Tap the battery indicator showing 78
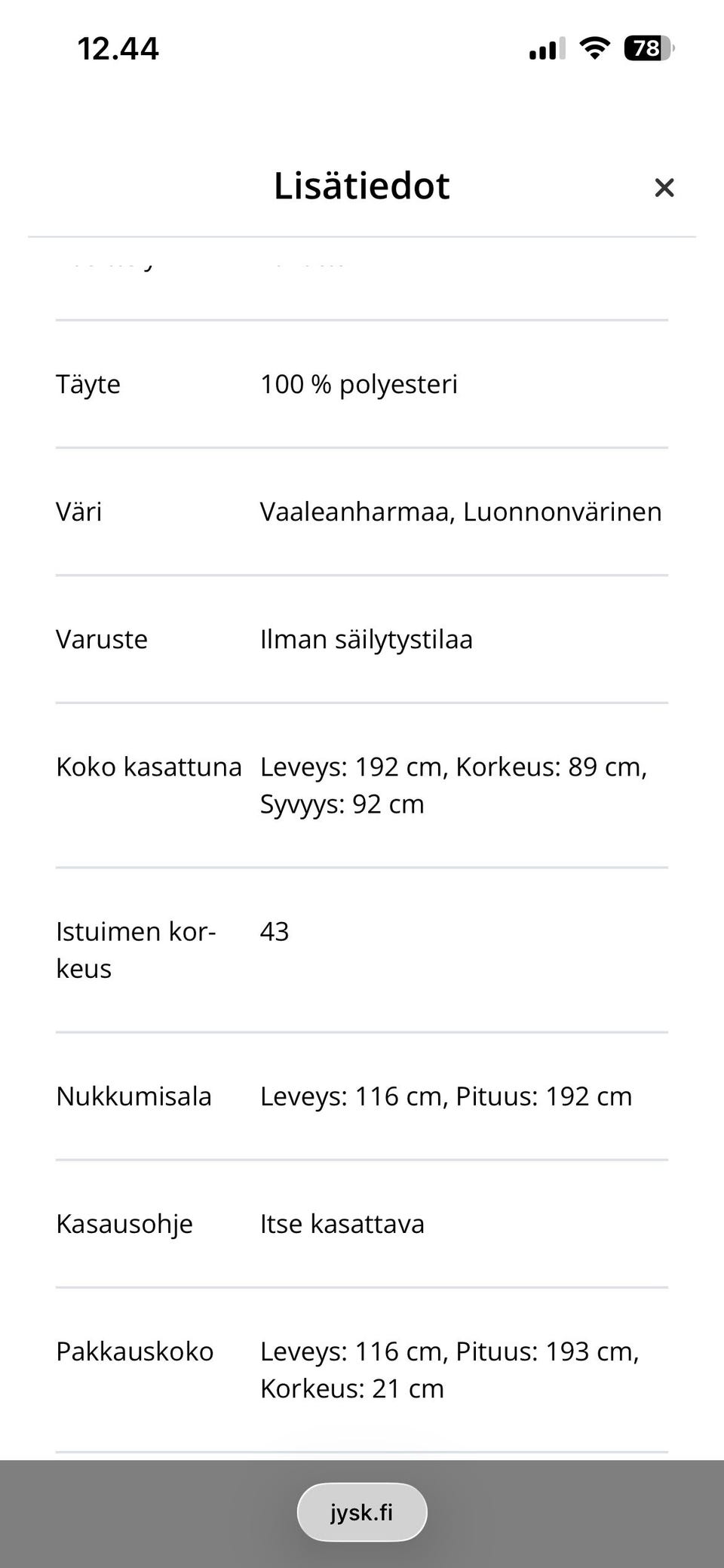 (x=645, y=48)
